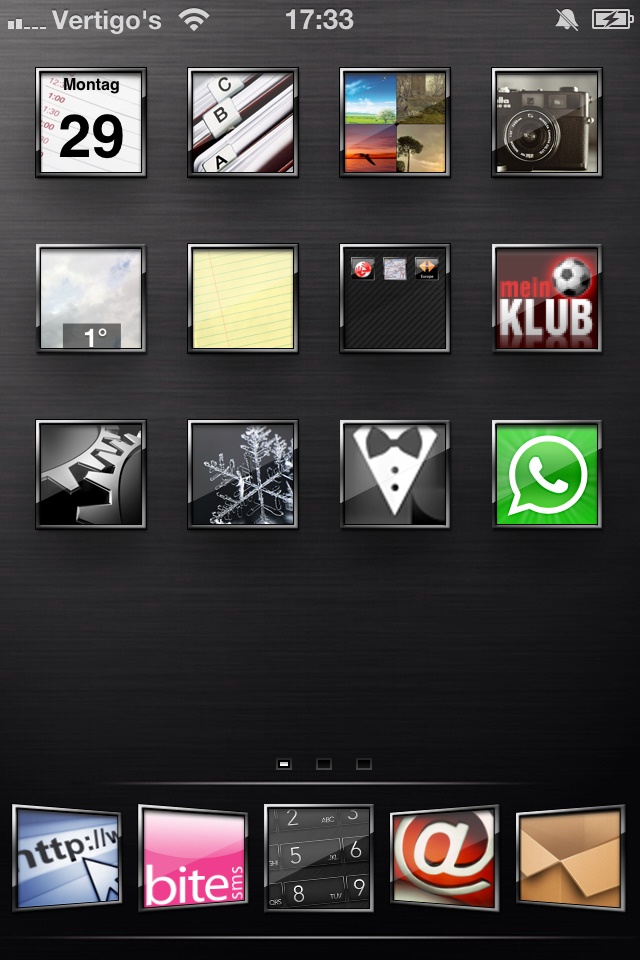Open the Calendar app showing Montag 29
This screenshot has height=960, width=640.
91,123
